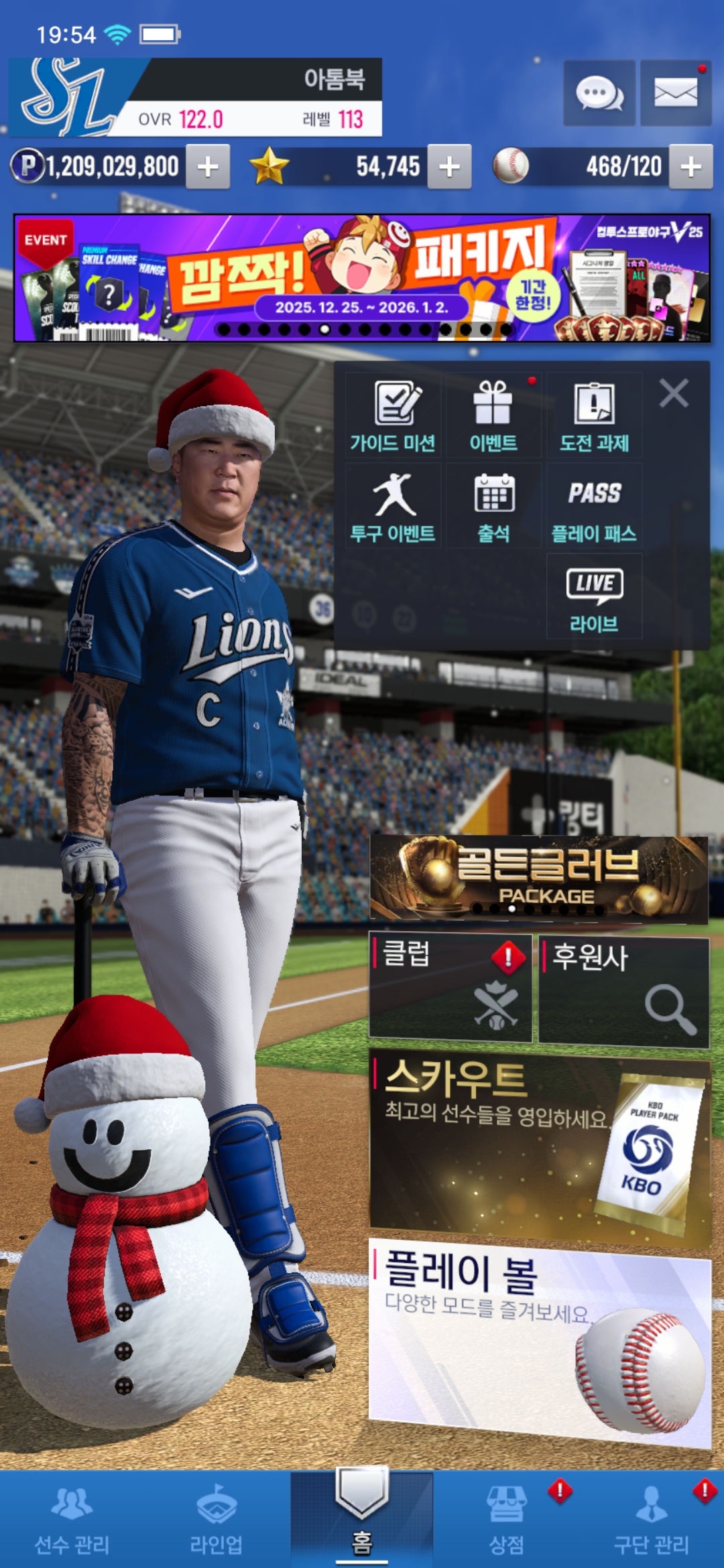724x1568 pixels.
Task: Open 투구 이벤트
Action: point(394,506)
